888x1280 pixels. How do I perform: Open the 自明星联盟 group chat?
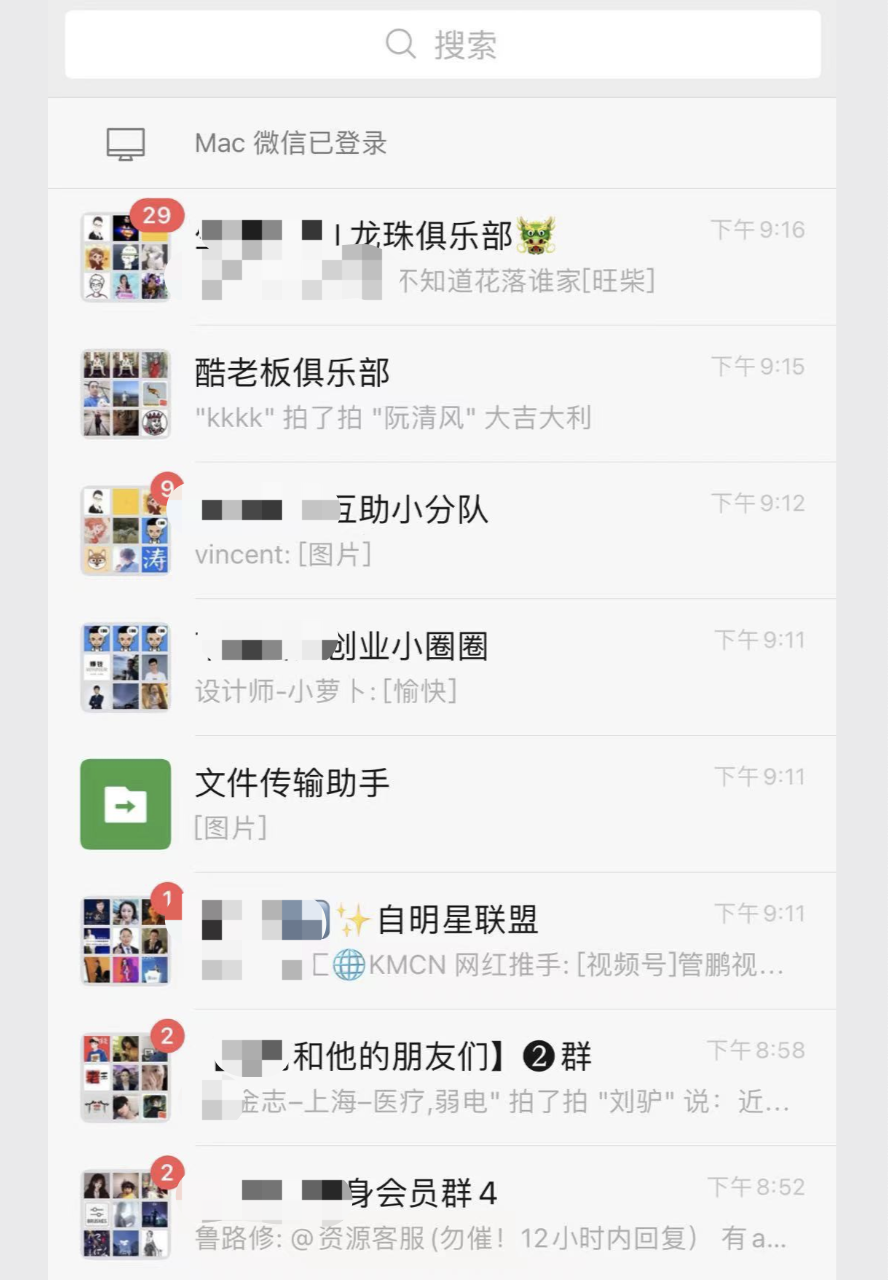(x=442, y=940)
